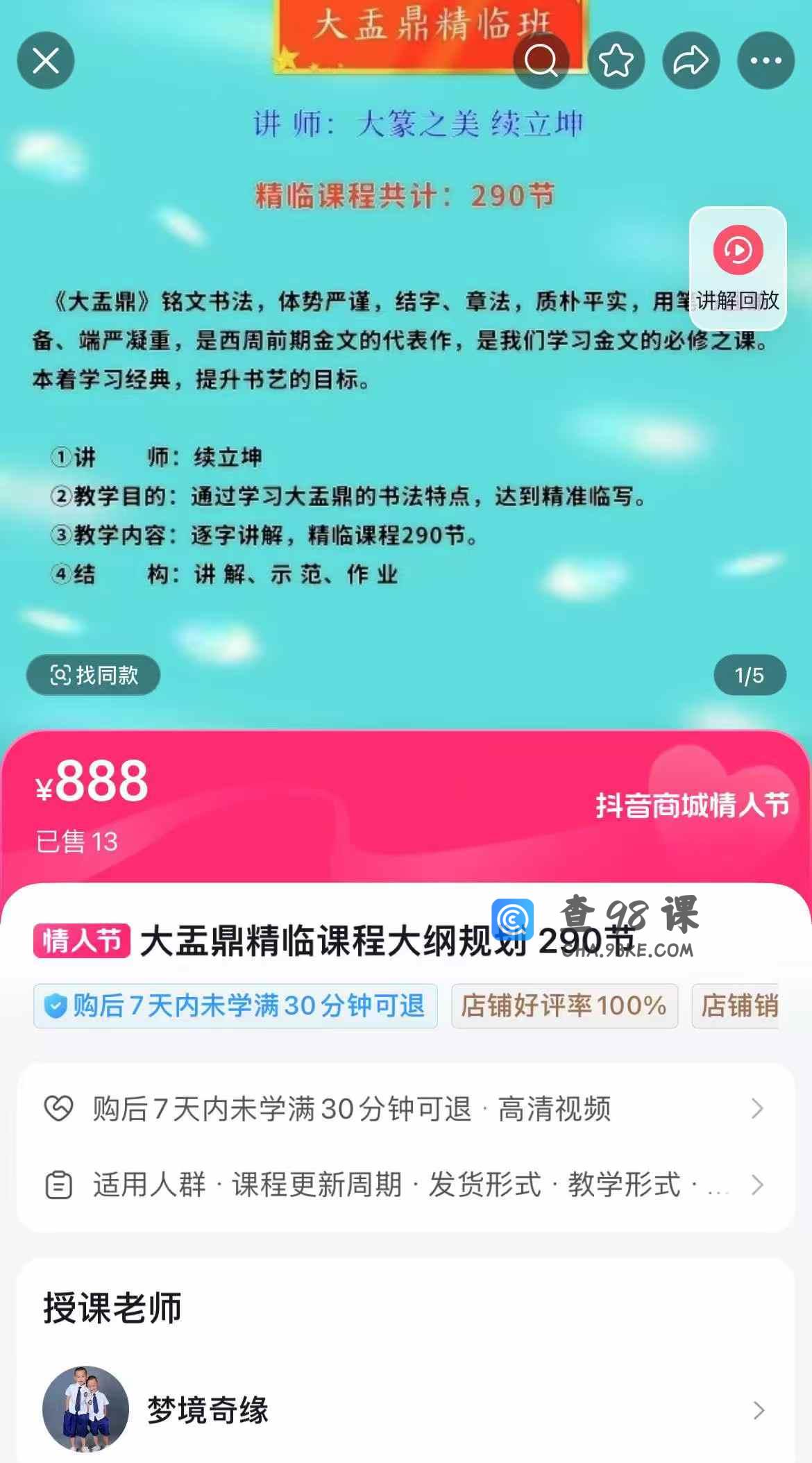Open the 适用人群 · 课程更新周期 details row

pos(405,1185)
